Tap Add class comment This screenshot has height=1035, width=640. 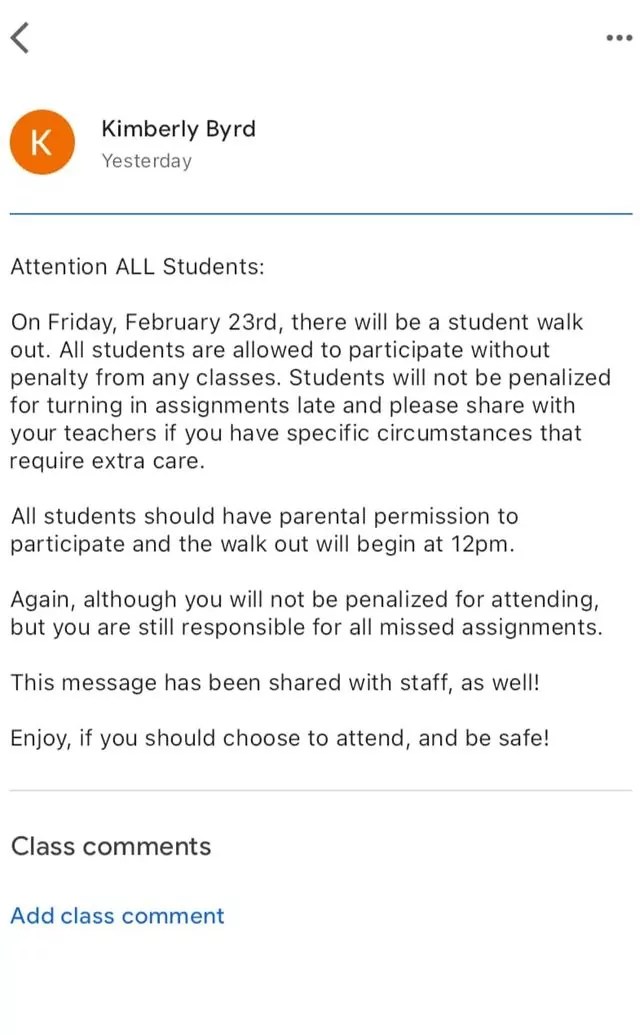[x=117, y=916]
